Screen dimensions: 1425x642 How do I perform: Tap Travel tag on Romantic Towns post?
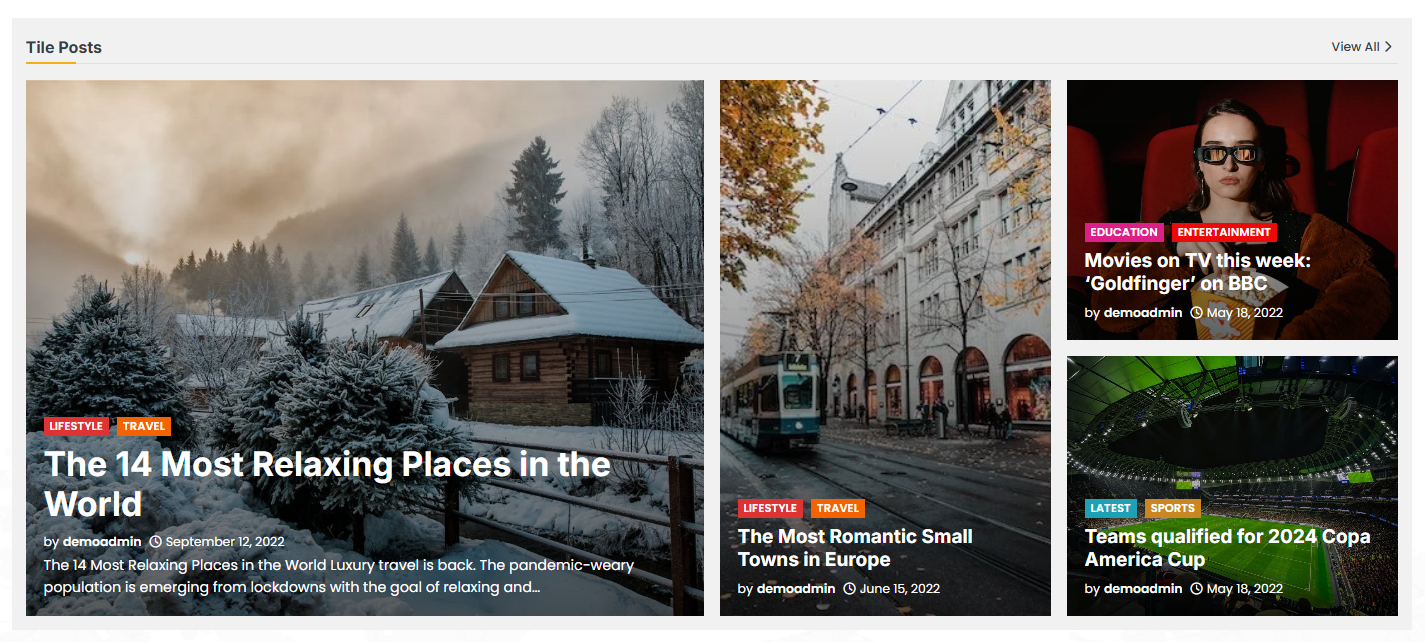click(x=838, y=508)
